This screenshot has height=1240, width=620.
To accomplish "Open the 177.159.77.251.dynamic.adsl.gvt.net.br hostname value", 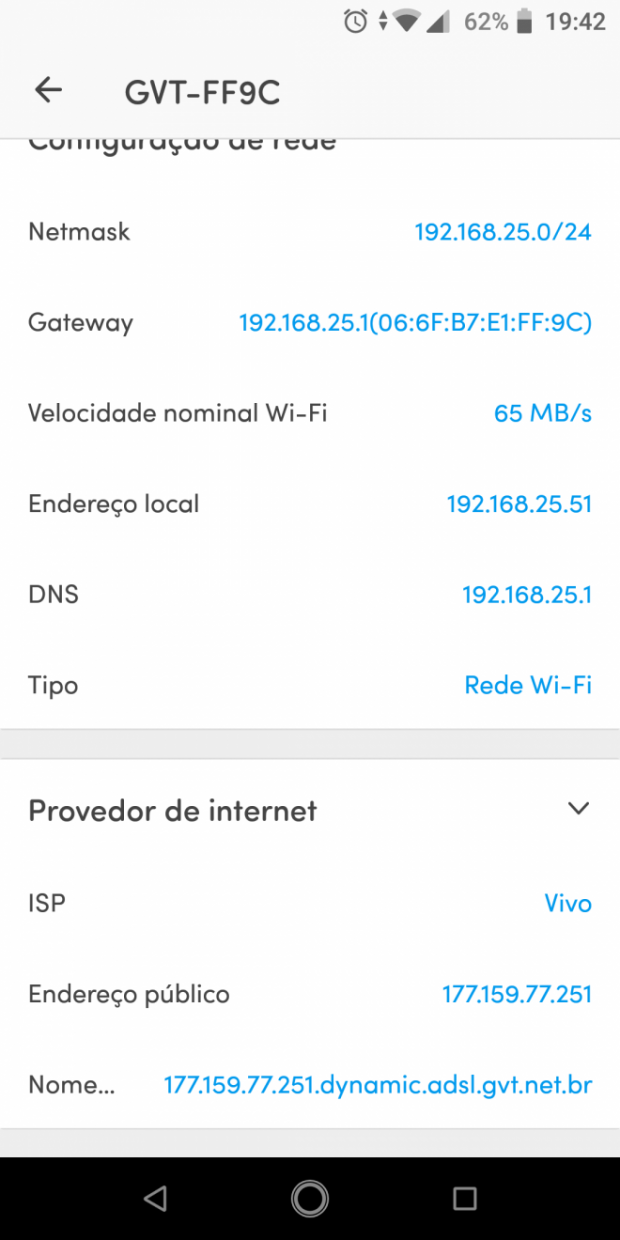I will click(378, 1085).
